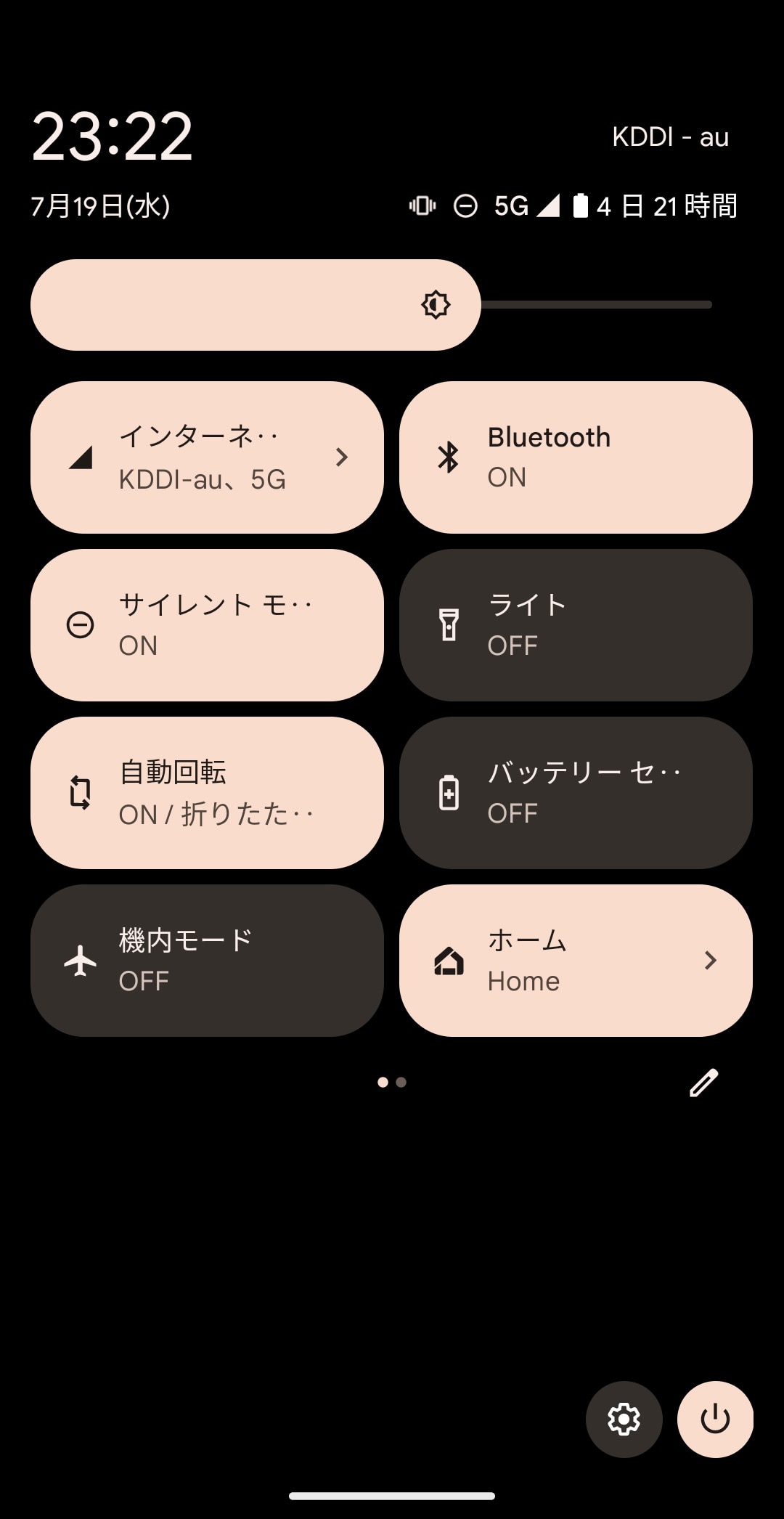Screen dimensions: 784x1519
Task: Tap the flashlight icon on the ライト tile
Action: pyautogui.click(x=449, y=624)
